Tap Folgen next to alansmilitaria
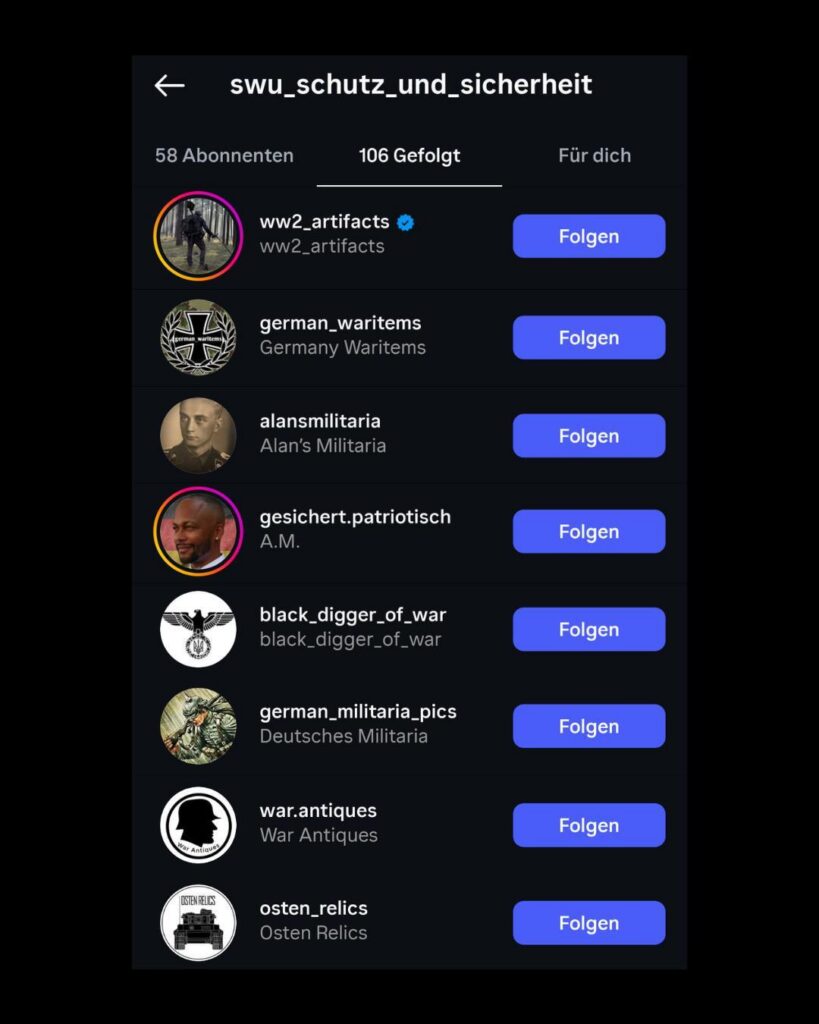 click(588, 436)
